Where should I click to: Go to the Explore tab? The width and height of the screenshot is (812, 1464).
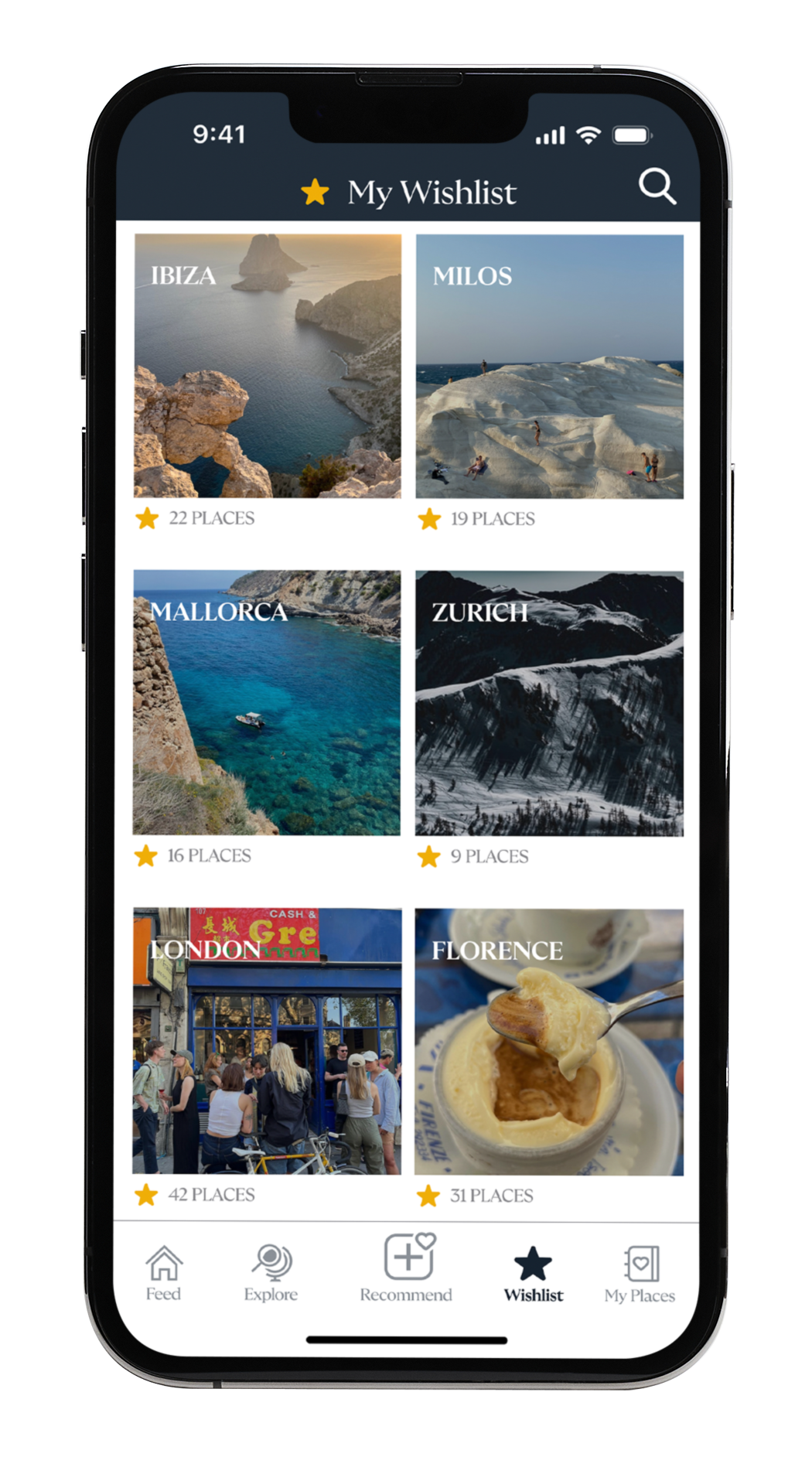pos(271,1272)
